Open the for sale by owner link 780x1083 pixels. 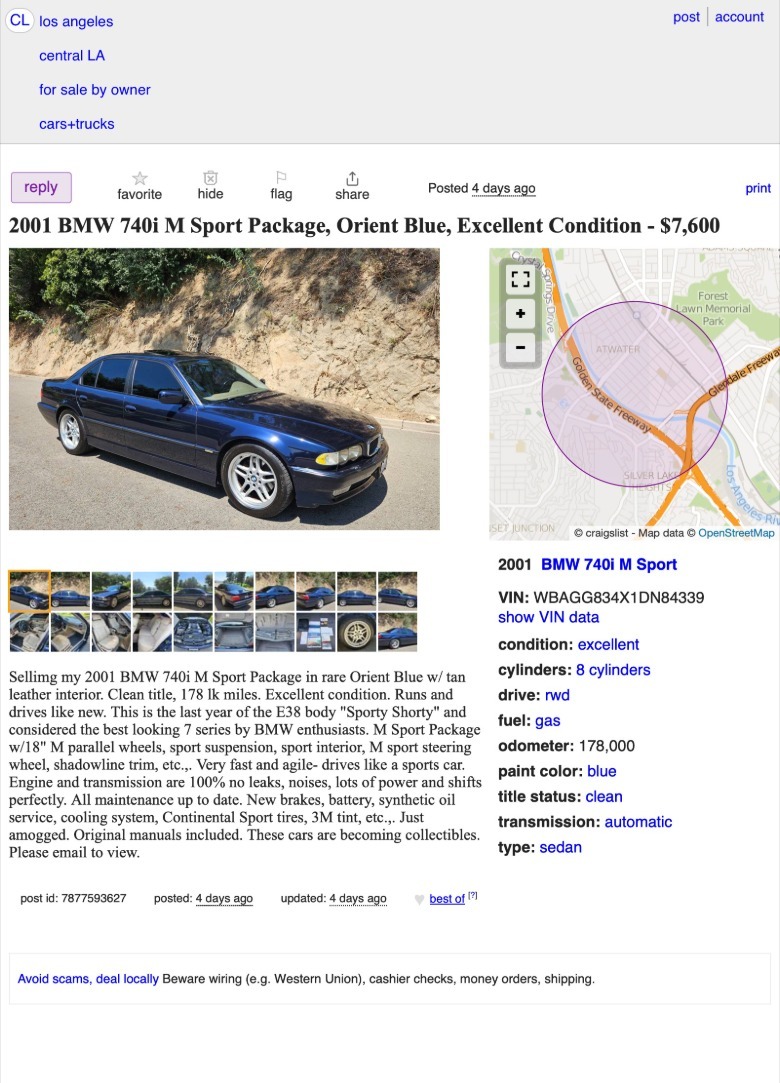[95, 90]
